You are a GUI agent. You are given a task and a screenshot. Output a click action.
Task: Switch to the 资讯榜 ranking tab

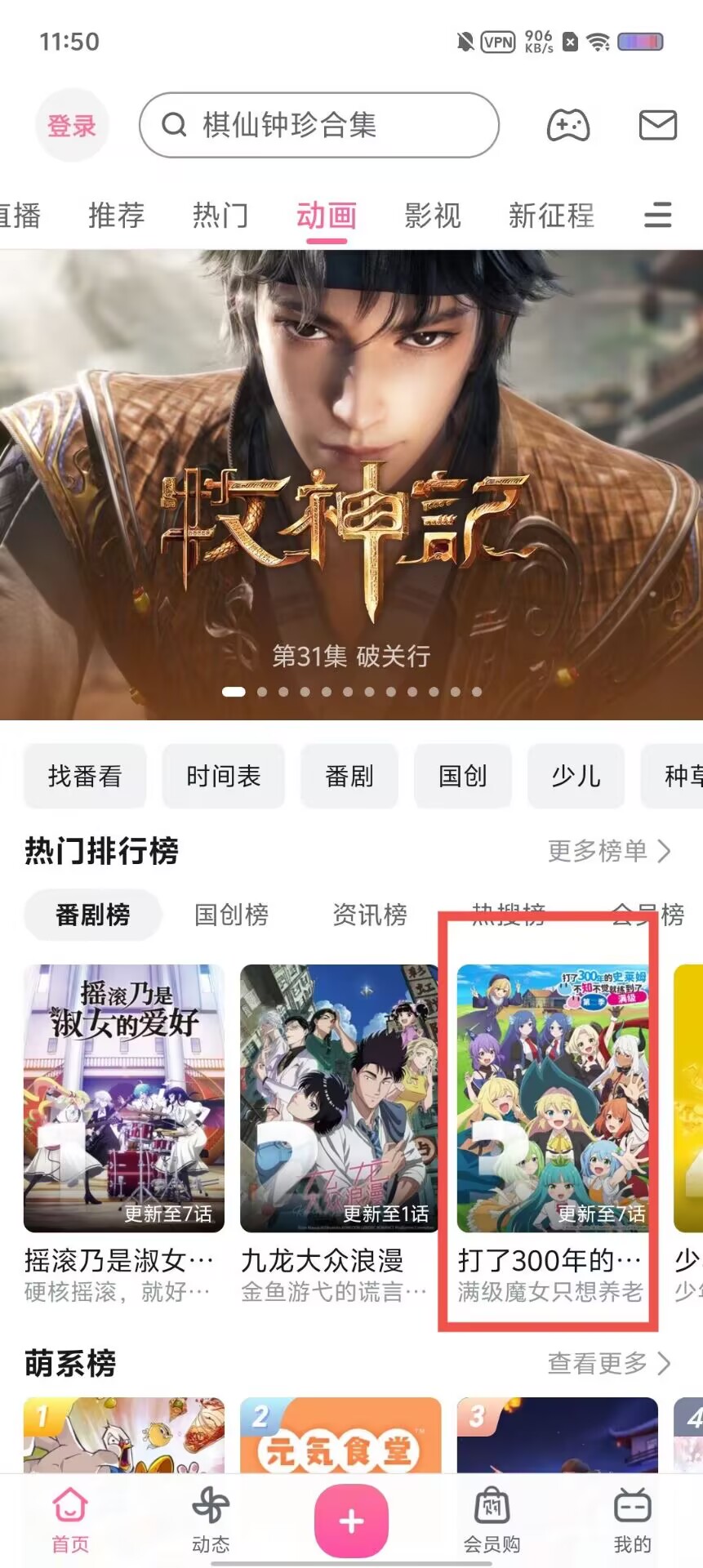point(369,915)
